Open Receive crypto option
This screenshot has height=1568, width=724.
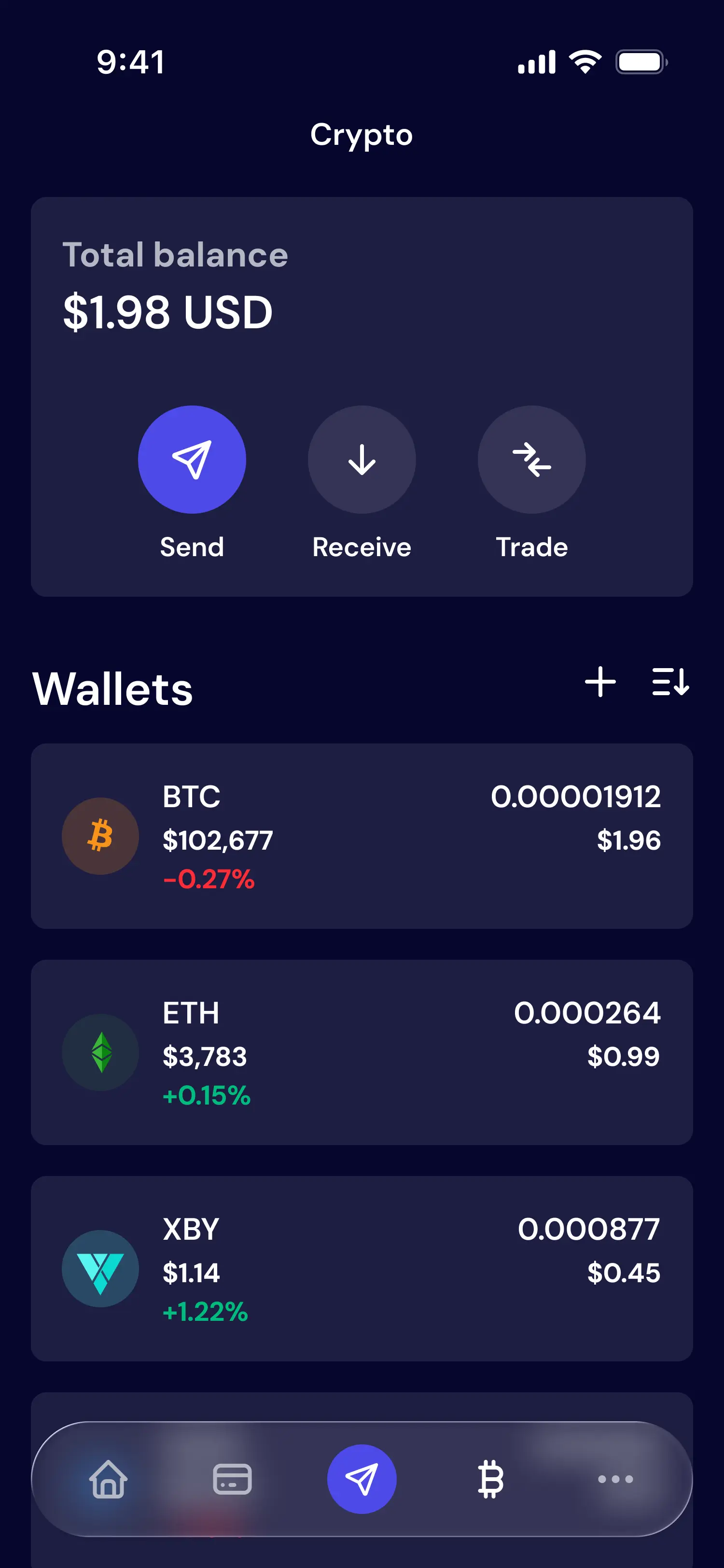pyautogui.click(x=362, y=460)
